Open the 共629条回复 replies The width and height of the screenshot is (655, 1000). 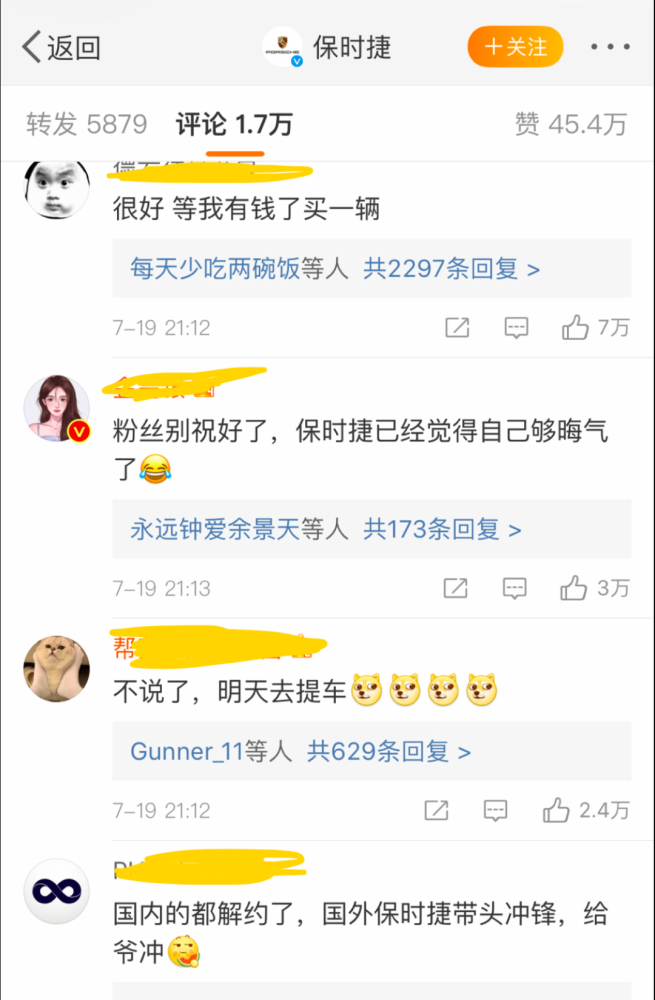point(388,751)
